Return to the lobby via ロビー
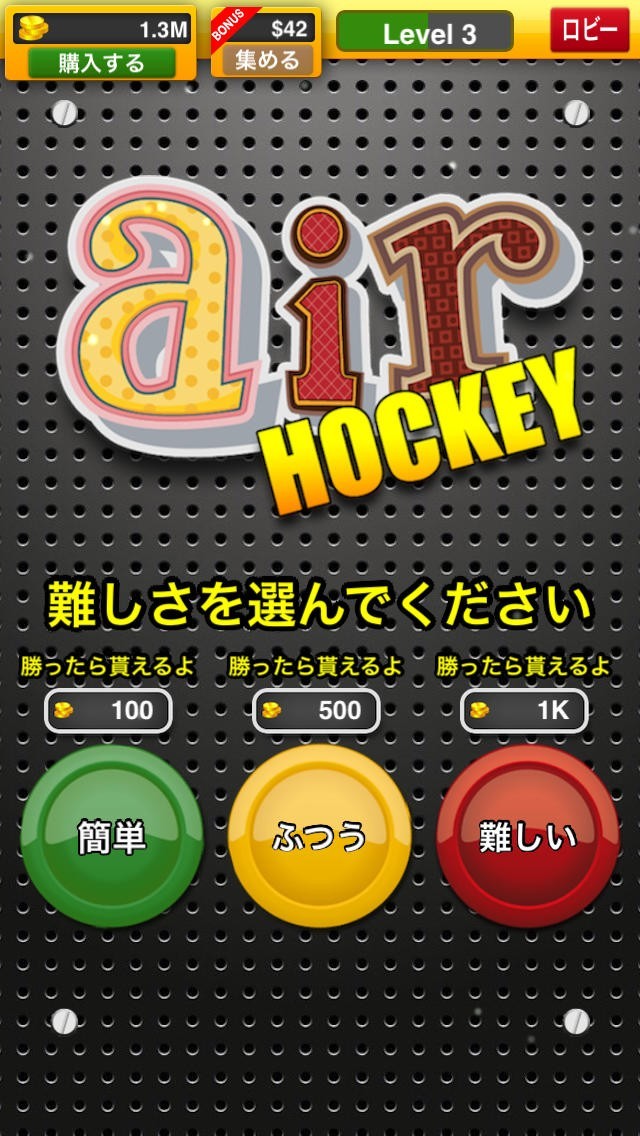 [x=589, y=30]
